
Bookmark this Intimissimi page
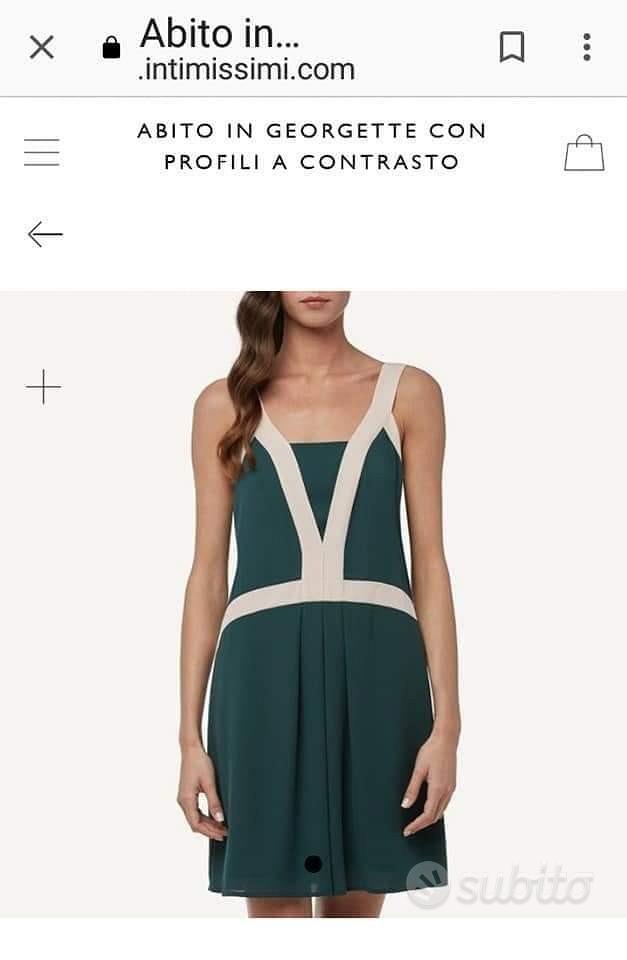512,47
